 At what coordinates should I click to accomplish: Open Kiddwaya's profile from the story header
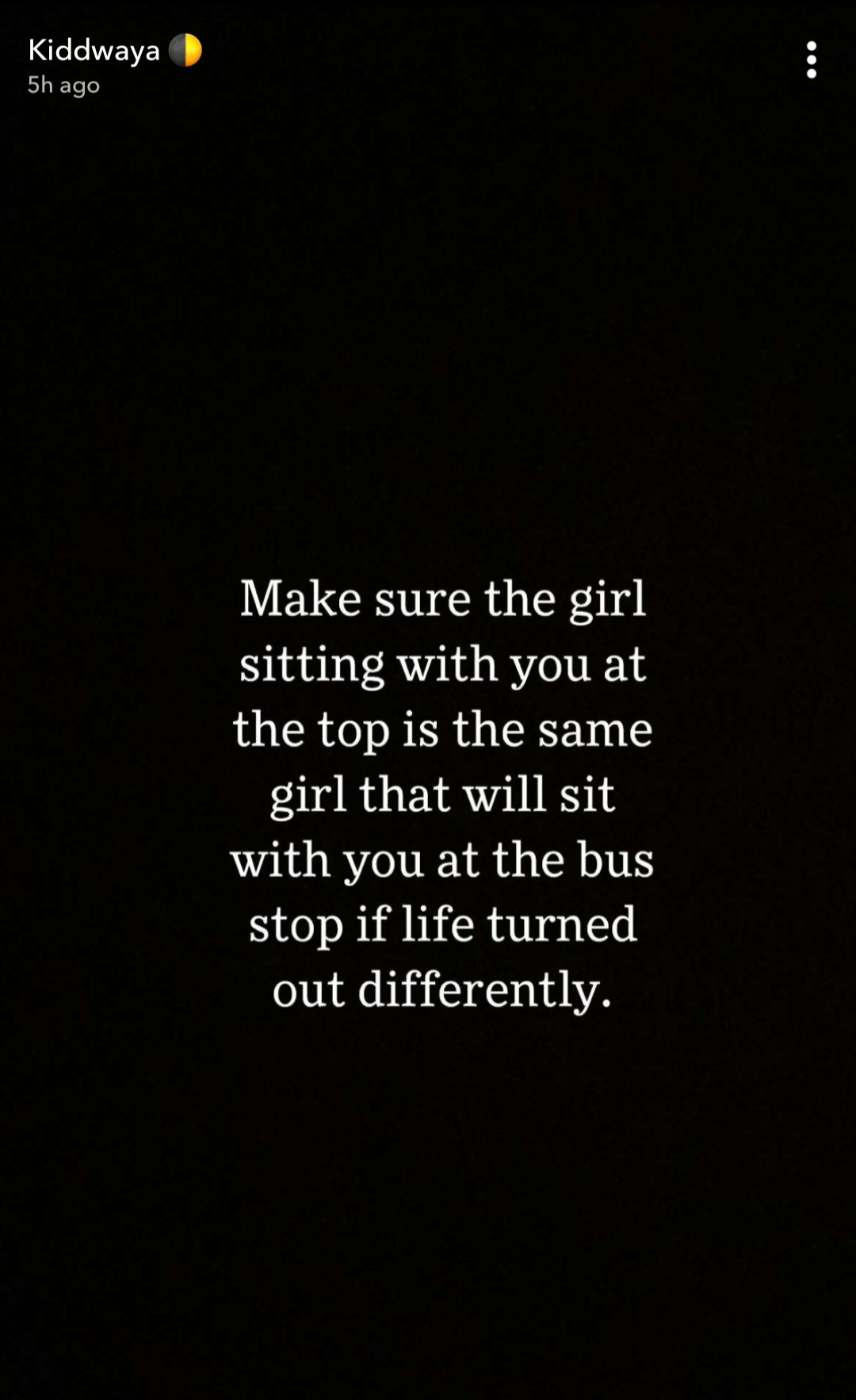point(94,51)
